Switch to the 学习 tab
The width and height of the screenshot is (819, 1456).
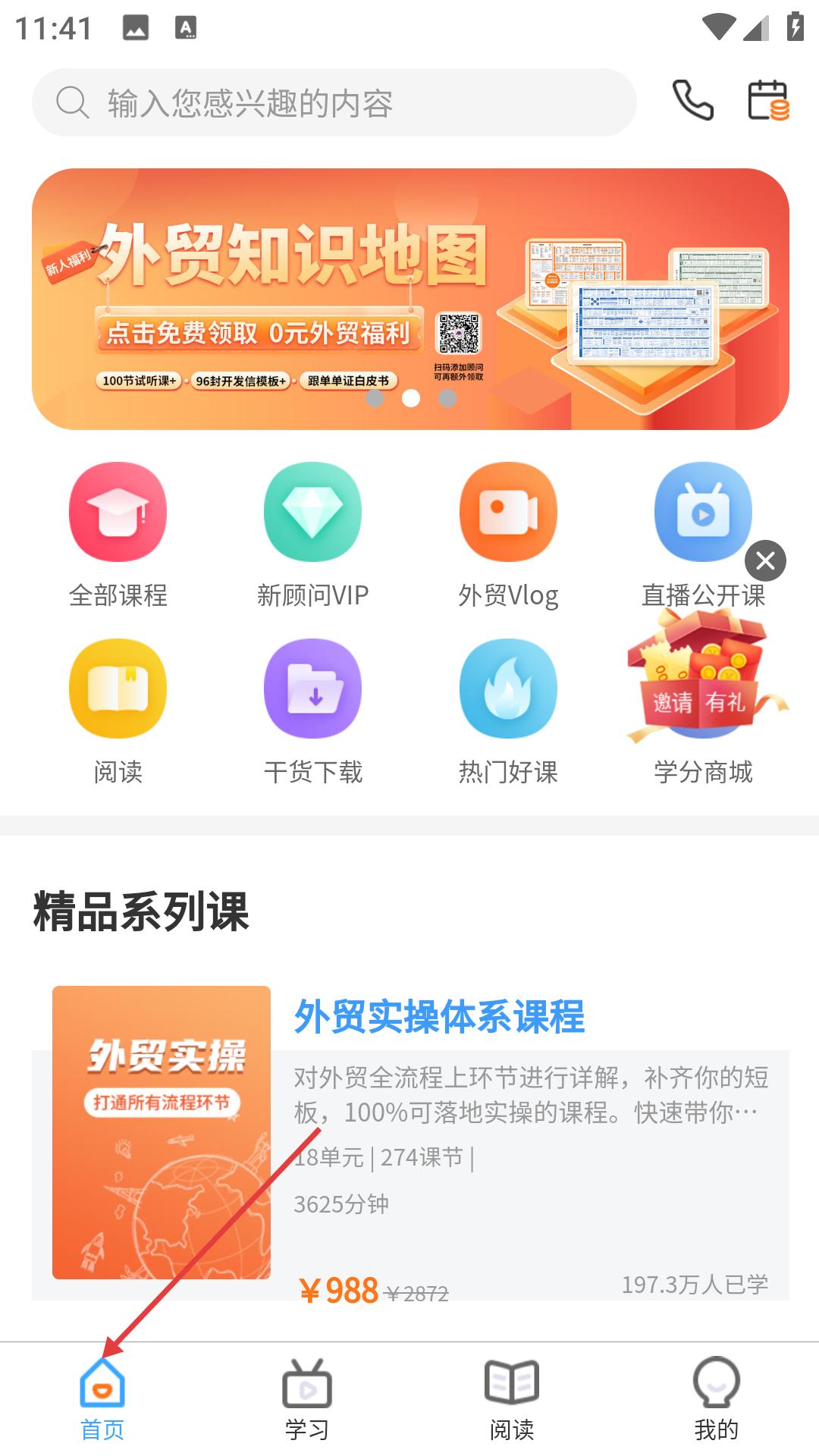pyautogui.click(x=307, y=1400)
